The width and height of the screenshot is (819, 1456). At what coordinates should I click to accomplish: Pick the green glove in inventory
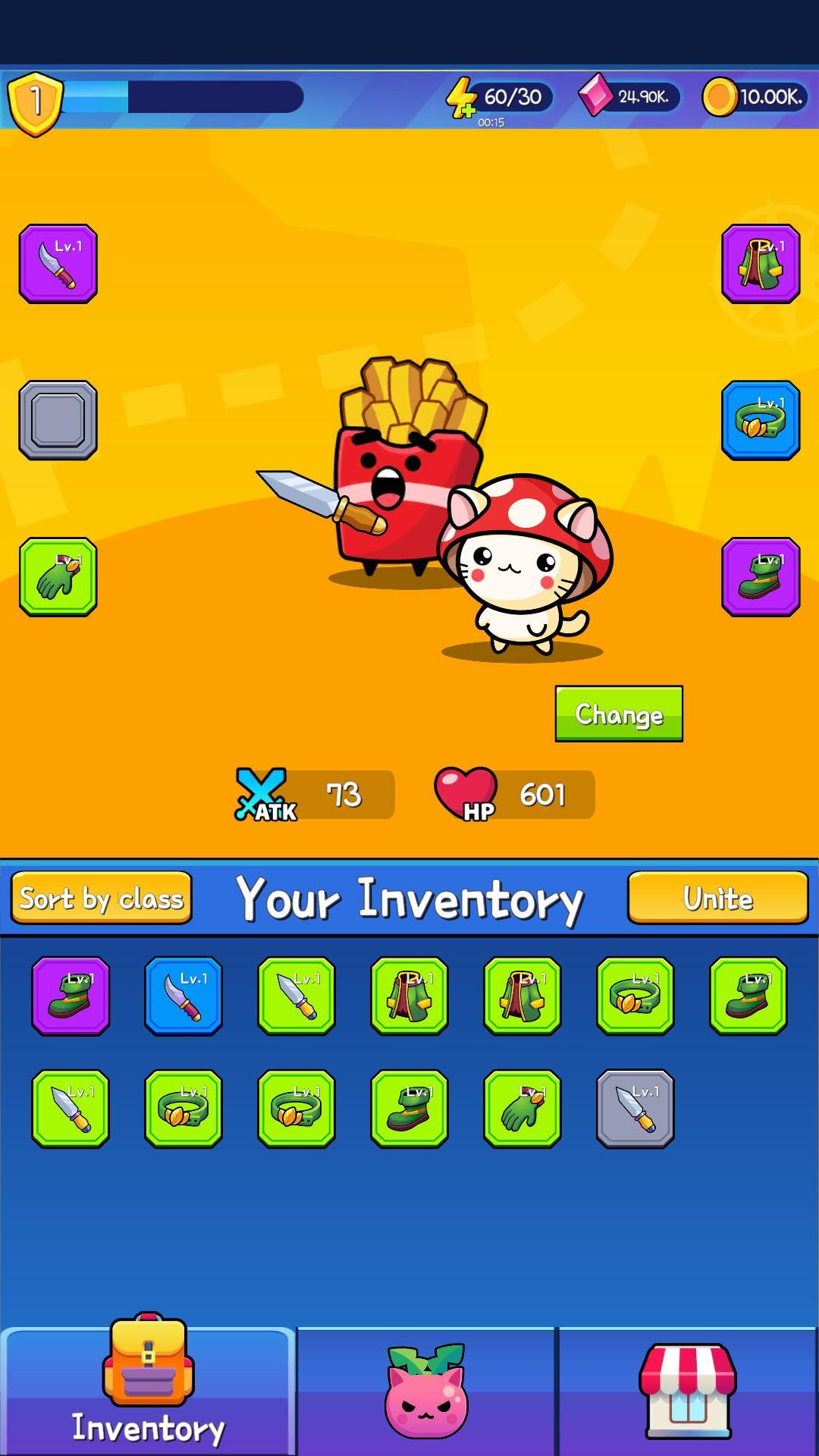click(x=522, y=1109)
